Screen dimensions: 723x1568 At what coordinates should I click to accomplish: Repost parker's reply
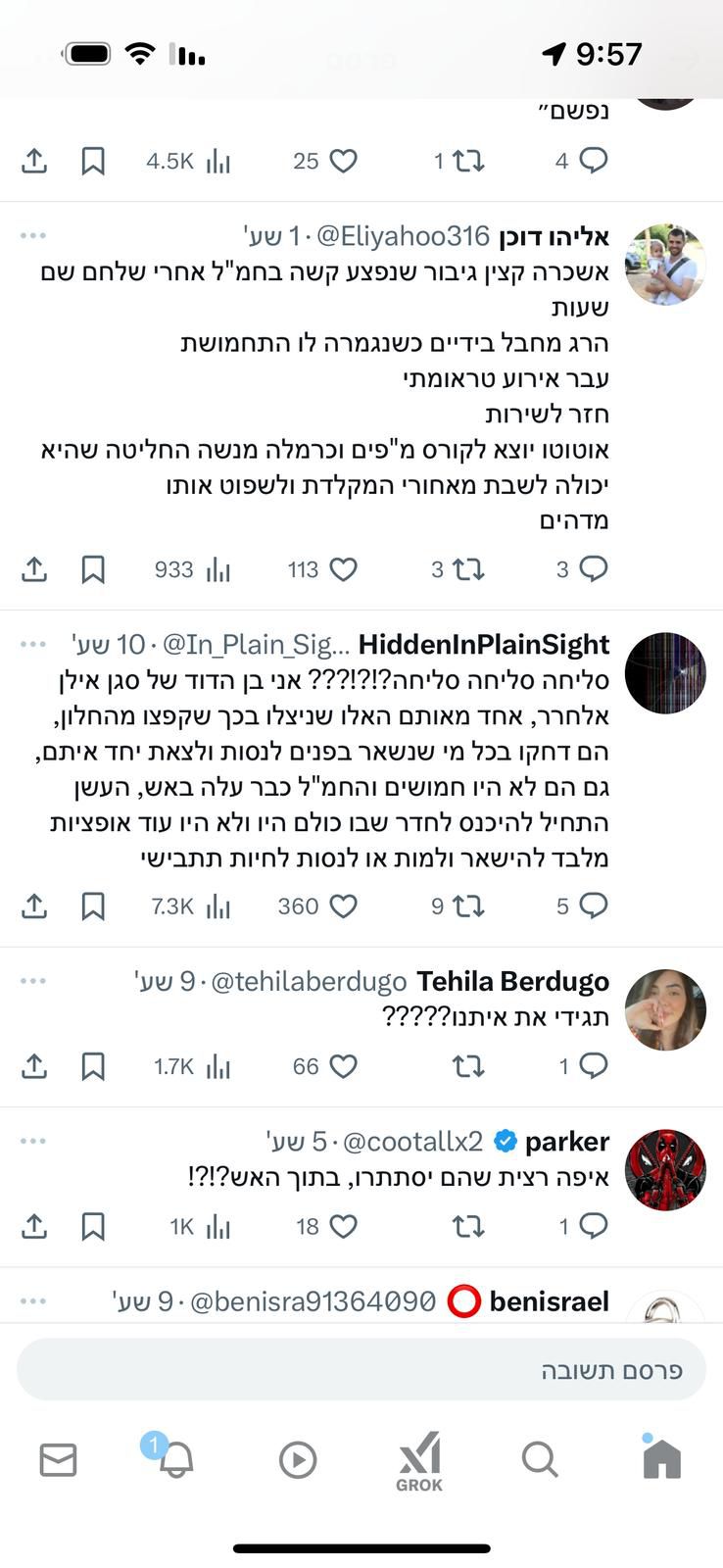click(468, 1226)
